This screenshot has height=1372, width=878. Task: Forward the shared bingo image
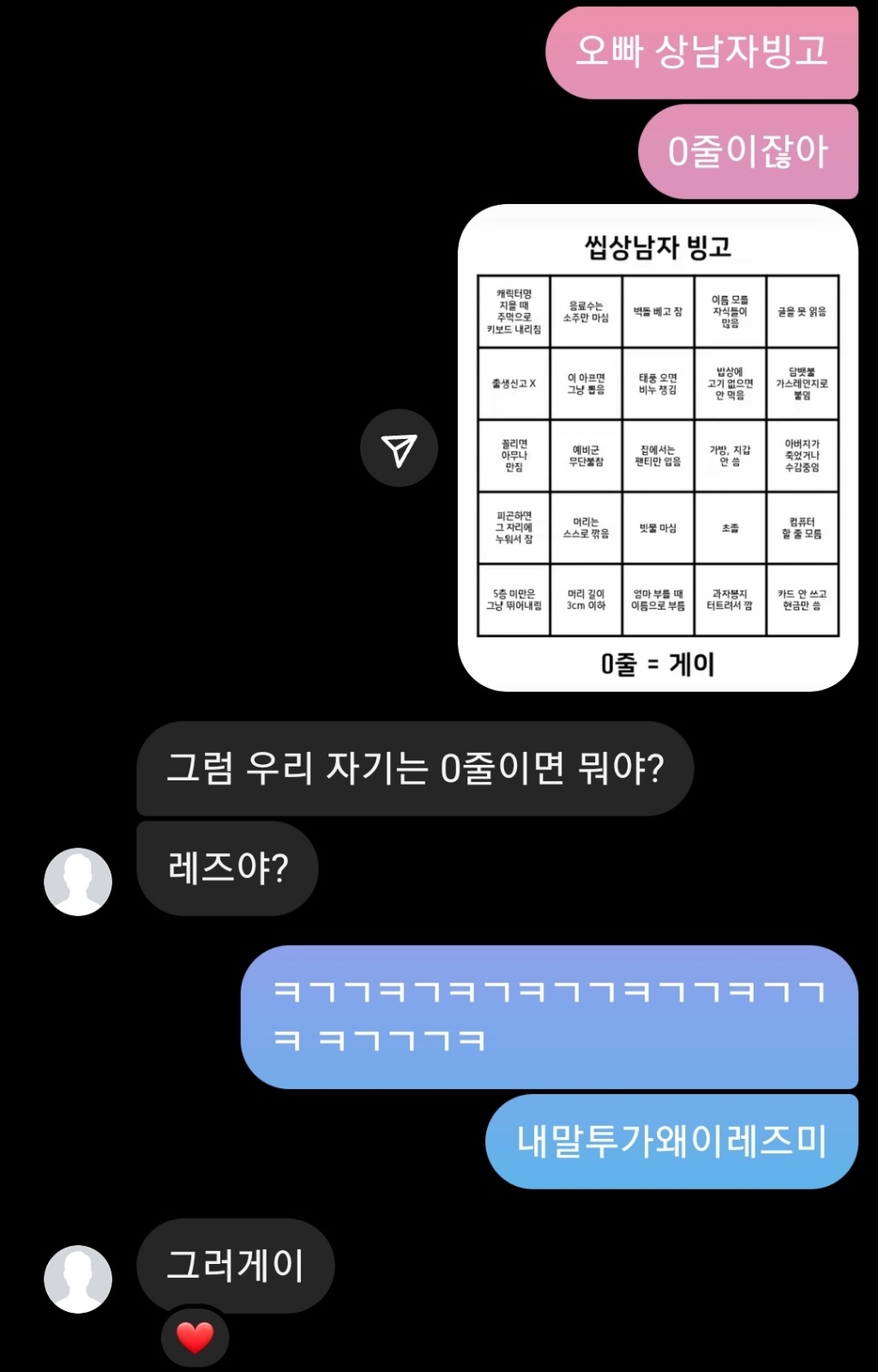pyautogui.click(x=399, y=448)
